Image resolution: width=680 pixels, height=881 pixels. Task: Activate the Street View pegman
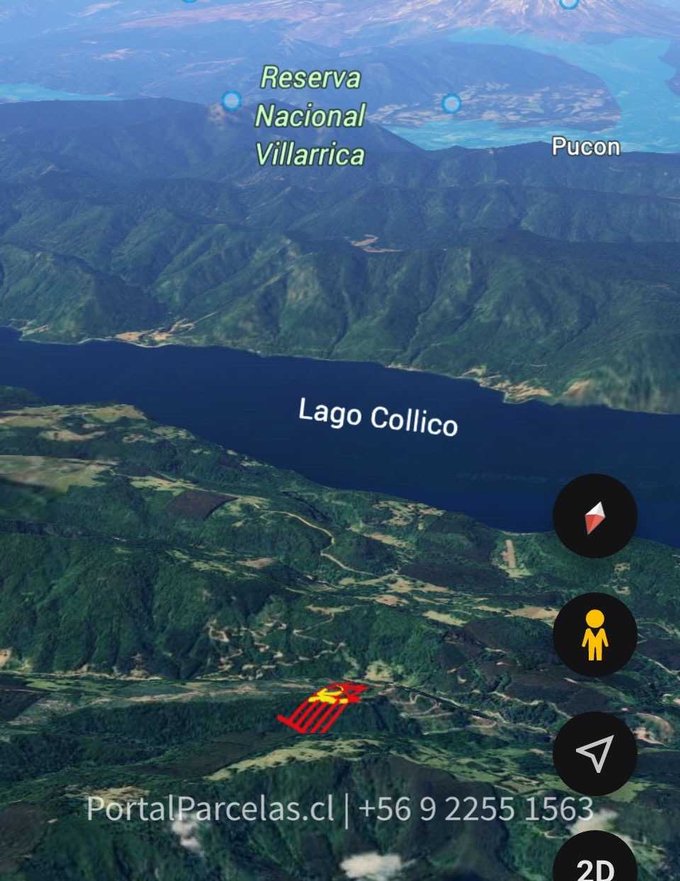[x=595, y=635]
